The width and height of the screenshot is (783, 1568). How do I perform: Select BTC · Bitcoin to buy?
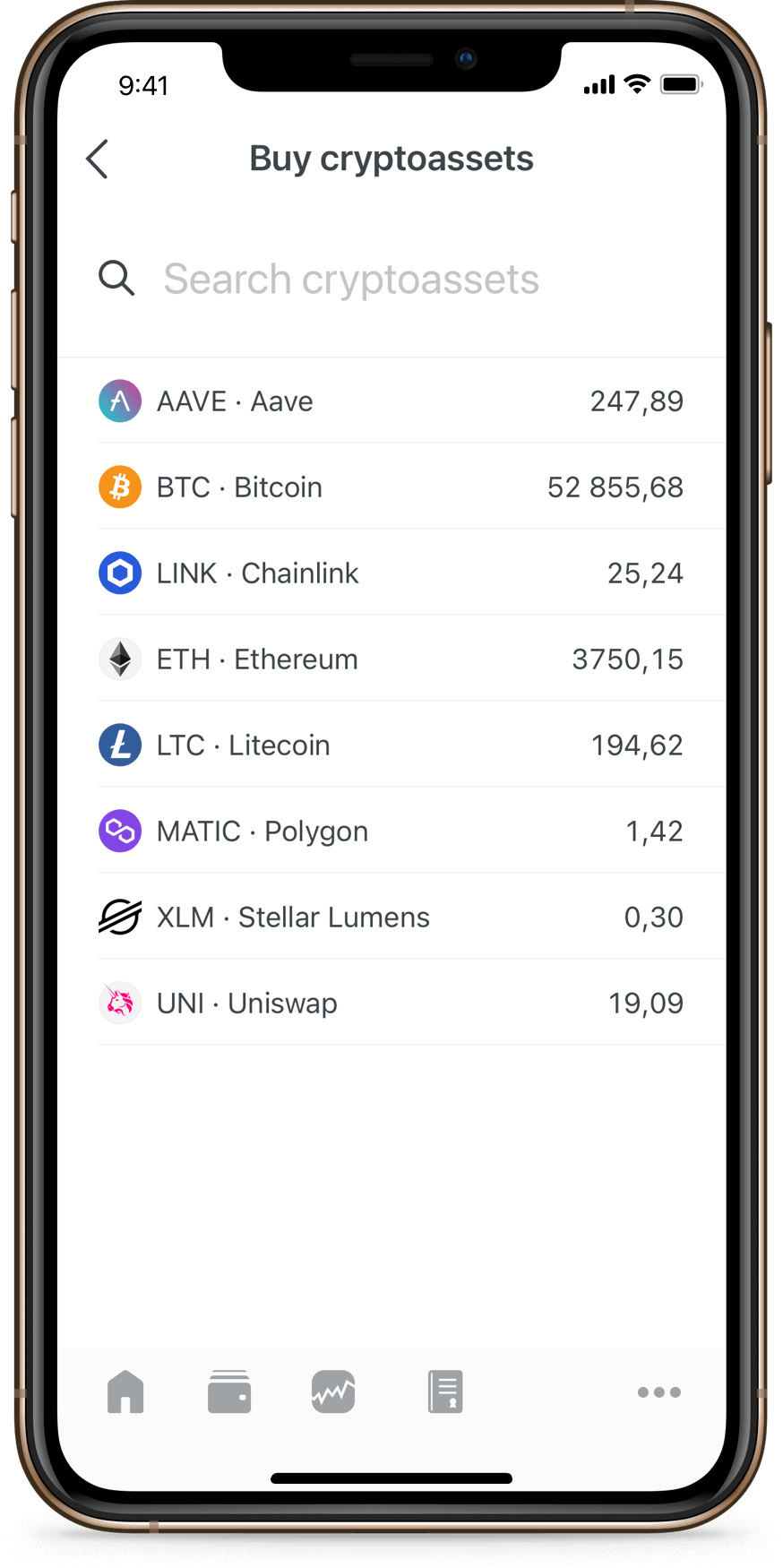coord(391,487)
